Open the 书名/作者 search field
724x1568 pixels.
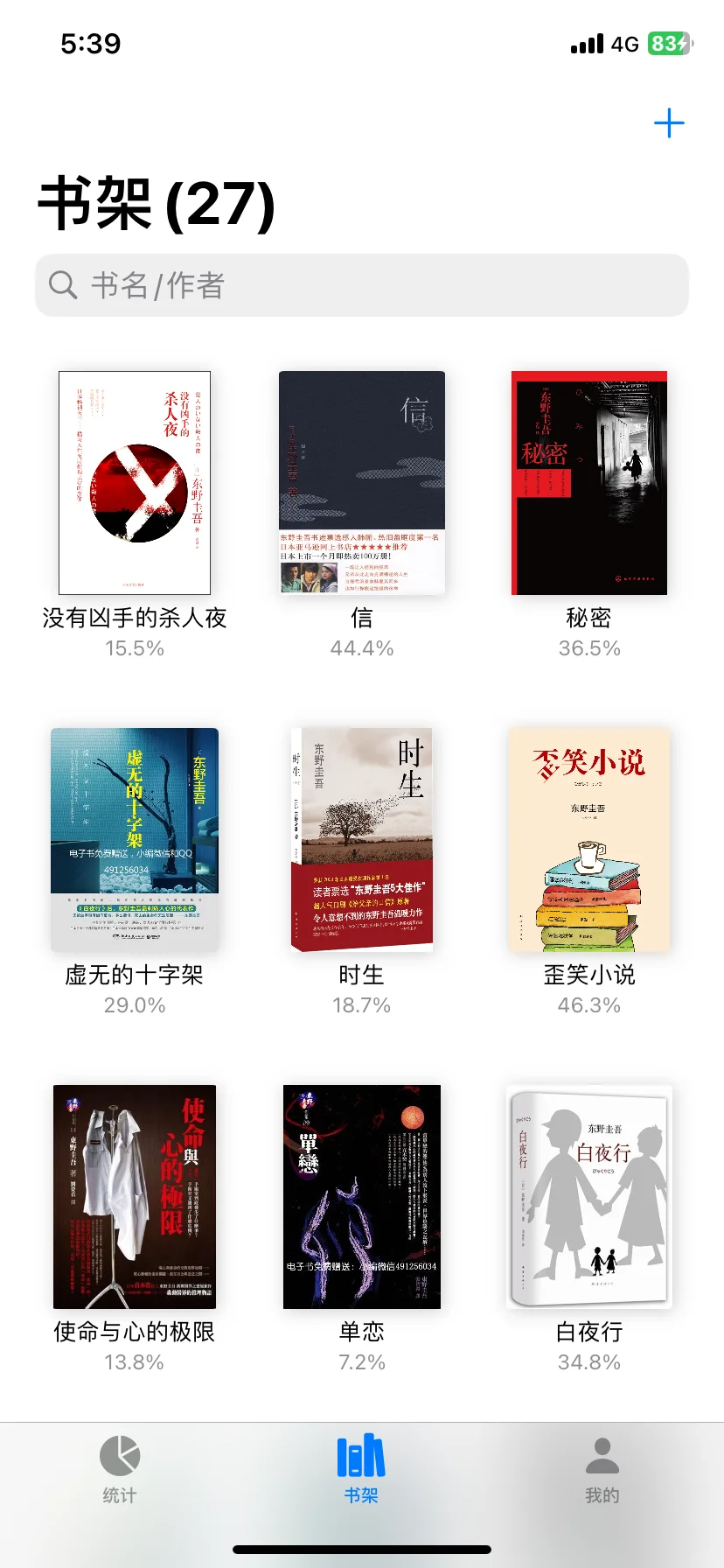(x=362, y=285)
